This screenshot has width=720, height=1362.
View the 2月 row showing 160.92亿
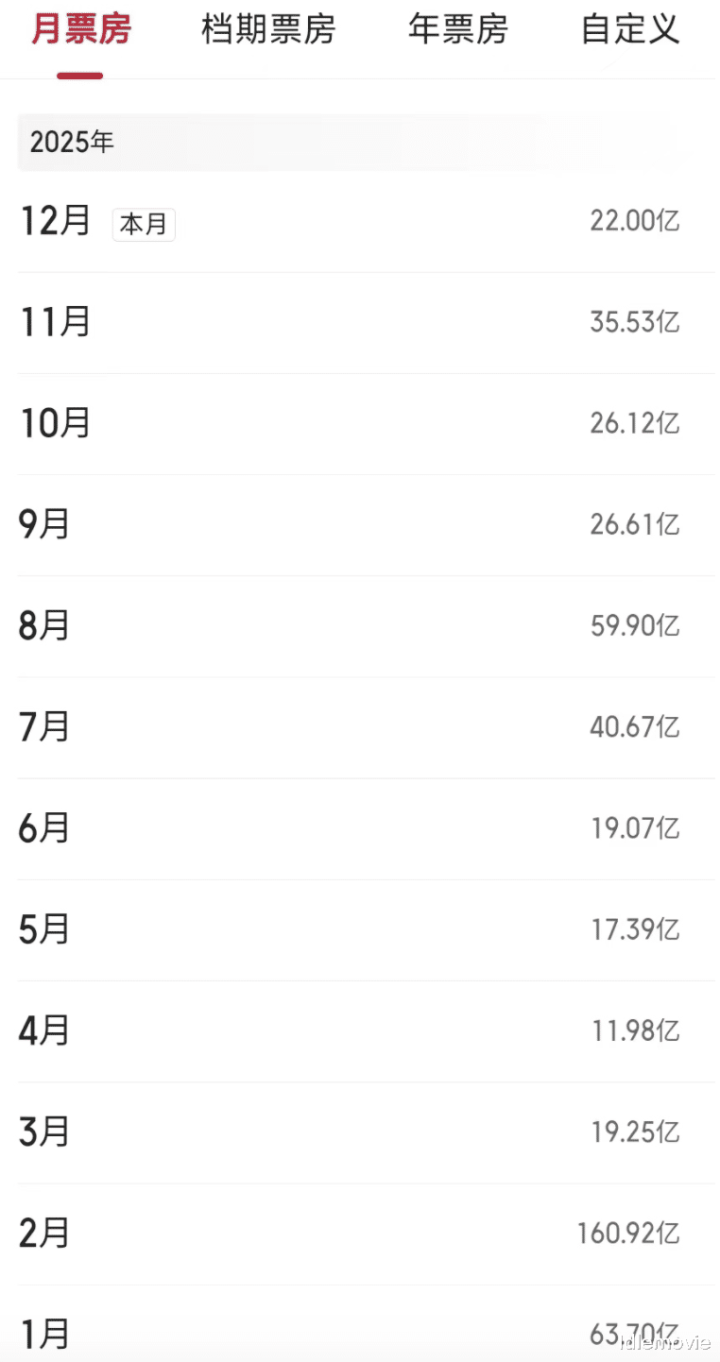coord(360,1234)
